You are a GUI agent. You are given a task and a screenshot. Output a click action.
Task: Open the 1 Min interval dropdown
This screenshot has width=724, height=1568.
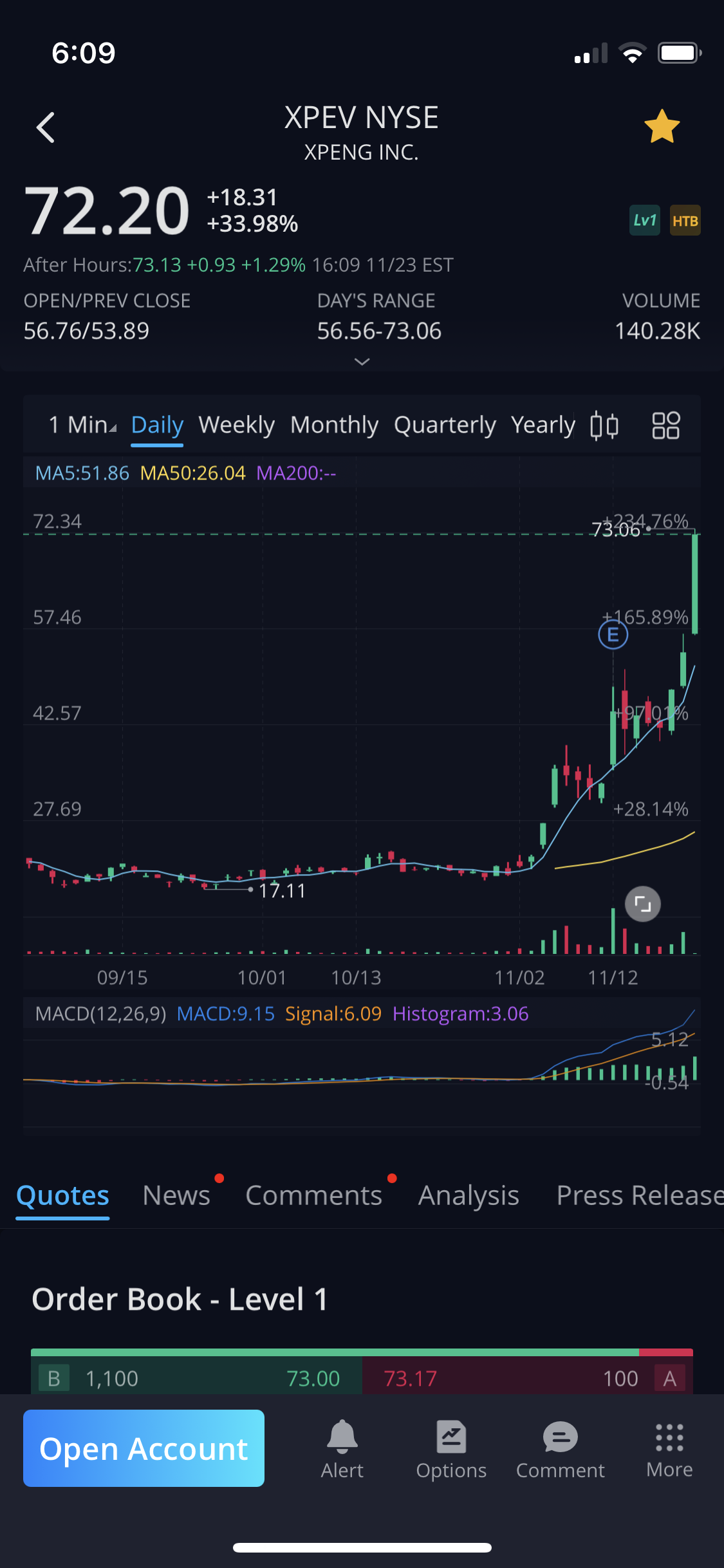coord(82,425)
